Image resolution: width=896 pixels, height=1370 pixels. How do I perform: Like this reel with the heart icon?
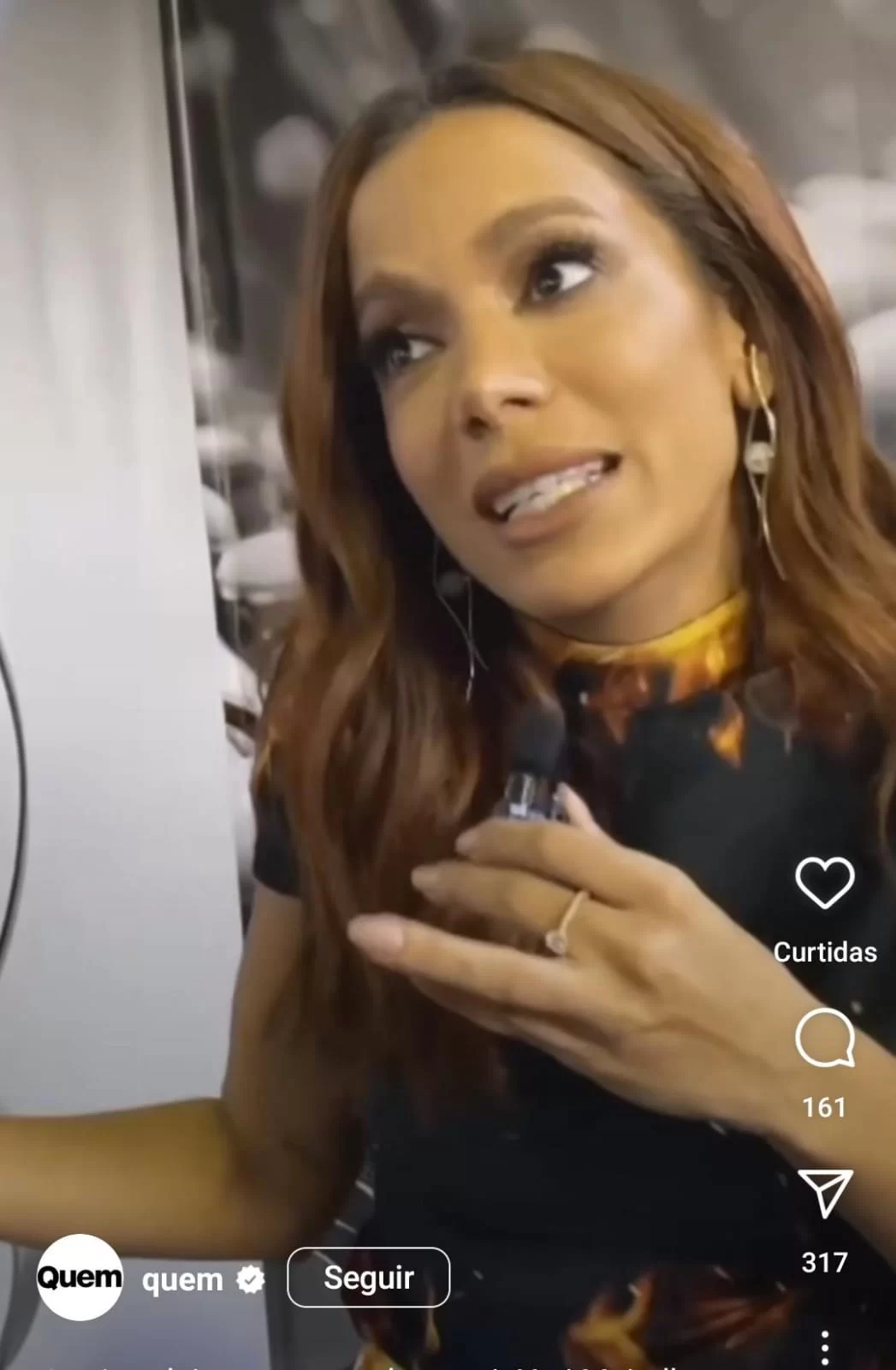[x=824, y=883]
